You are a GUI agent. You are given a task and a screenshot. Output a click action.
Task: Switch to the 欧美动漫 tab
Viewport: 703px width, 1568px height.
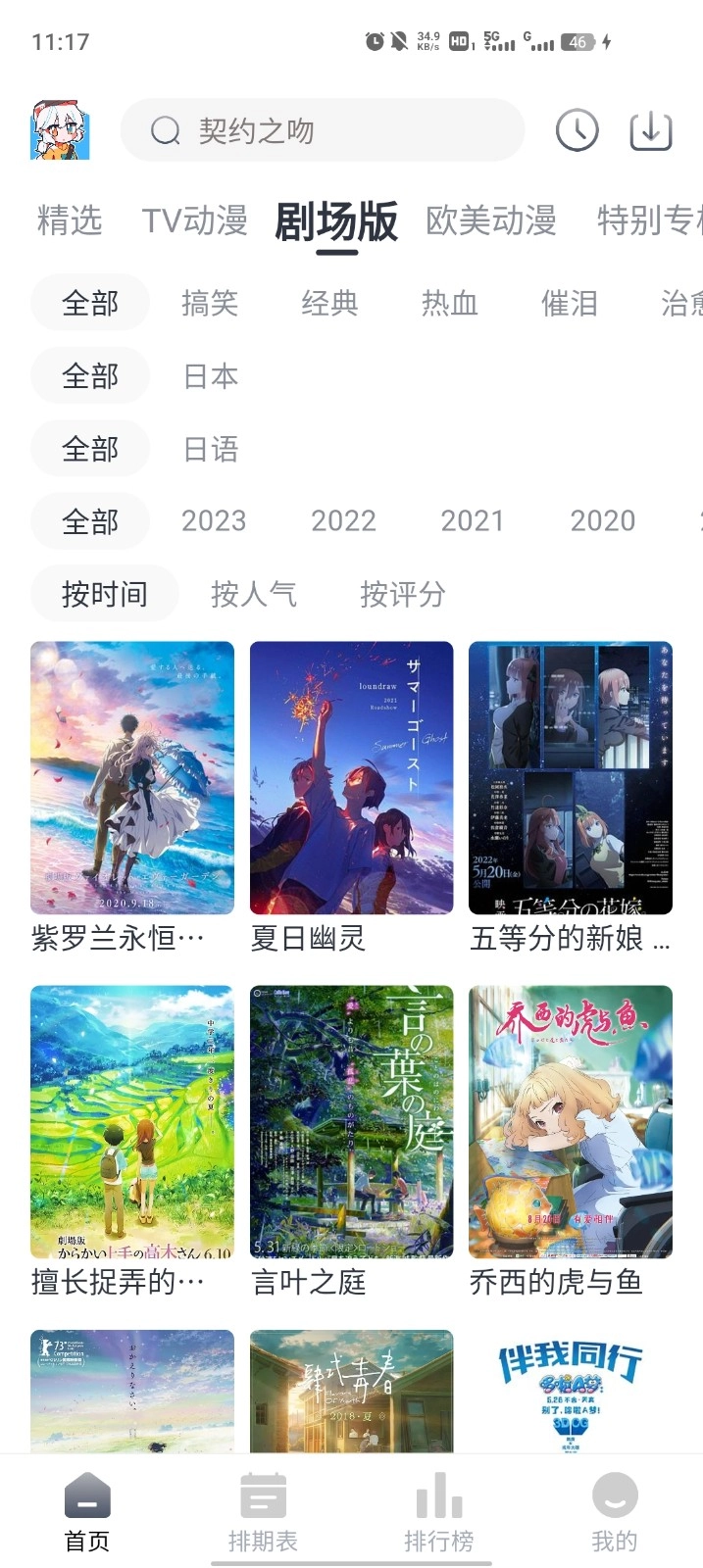[x=490, y=220]
